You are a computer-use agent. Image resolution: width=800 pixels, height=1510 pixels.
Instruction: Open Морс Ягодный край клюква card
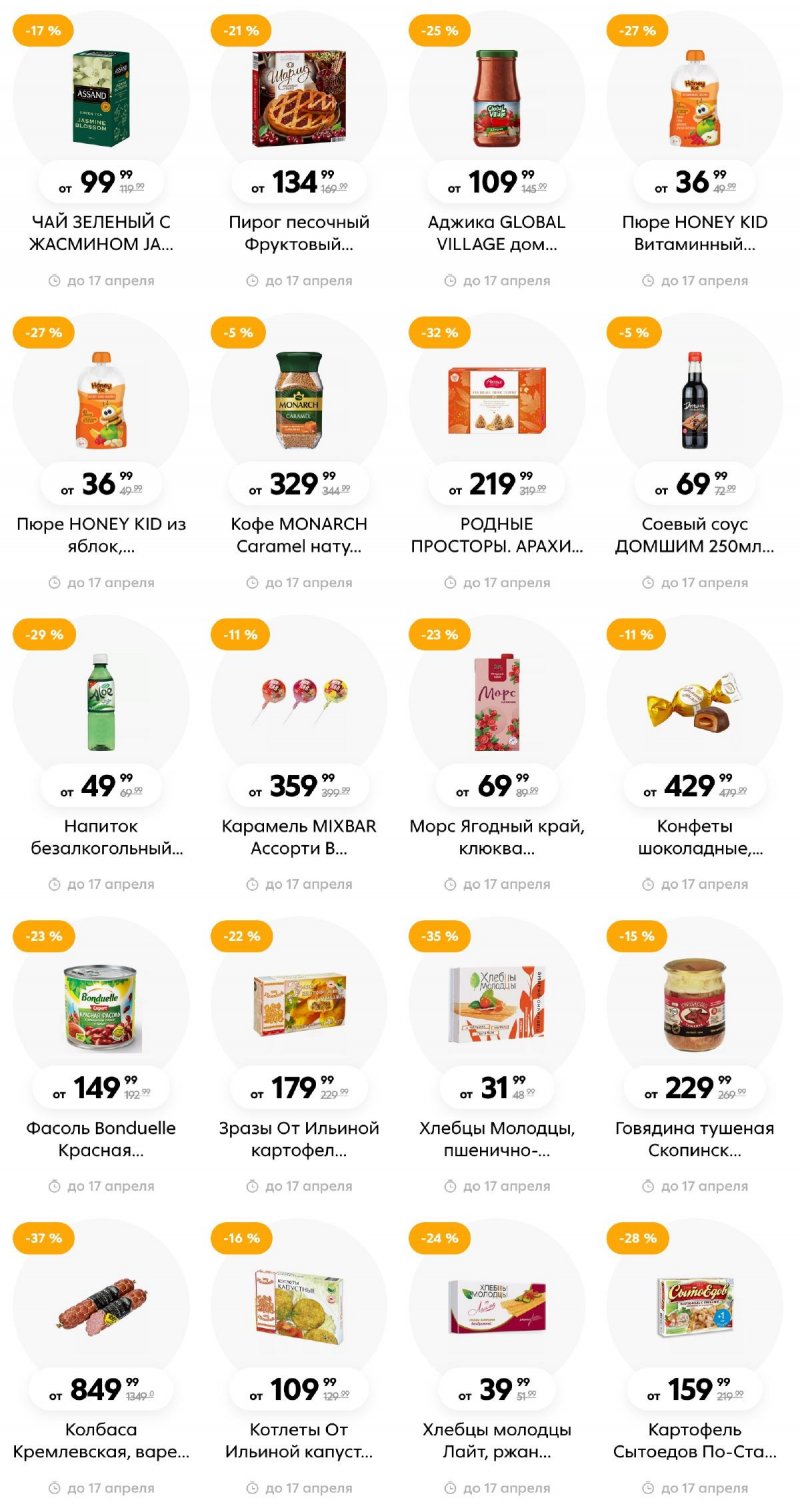[x=496, y=702]
